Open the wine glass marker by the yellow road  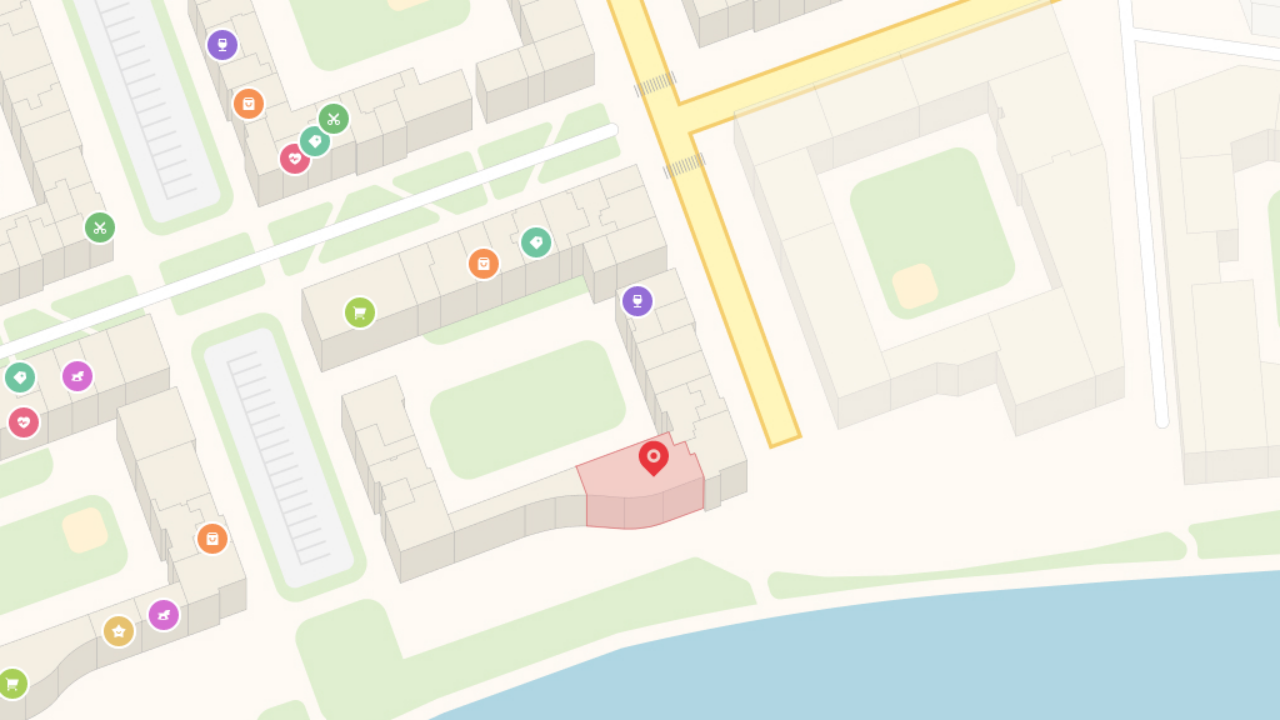637,301
